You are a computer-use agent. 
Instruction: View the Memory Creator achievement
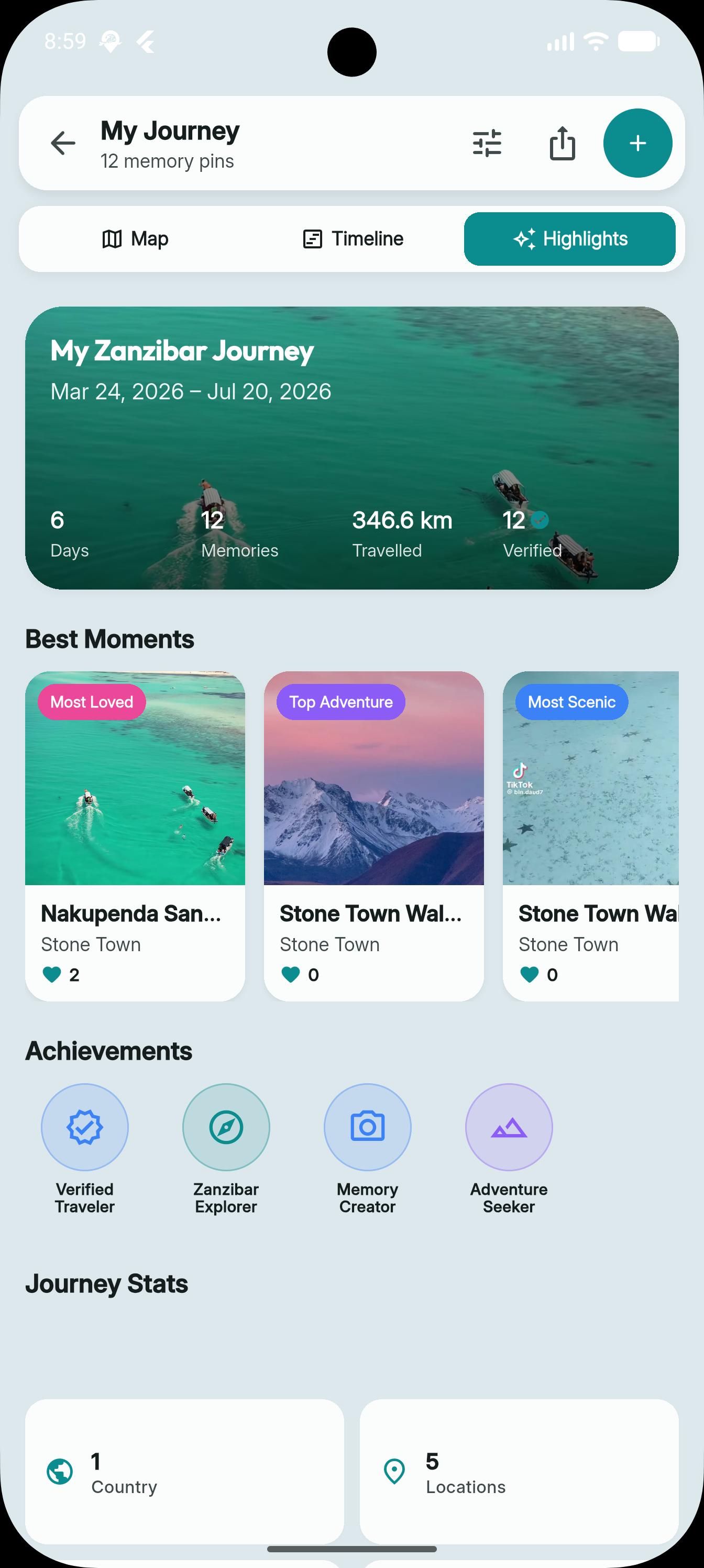point(368,1149)
